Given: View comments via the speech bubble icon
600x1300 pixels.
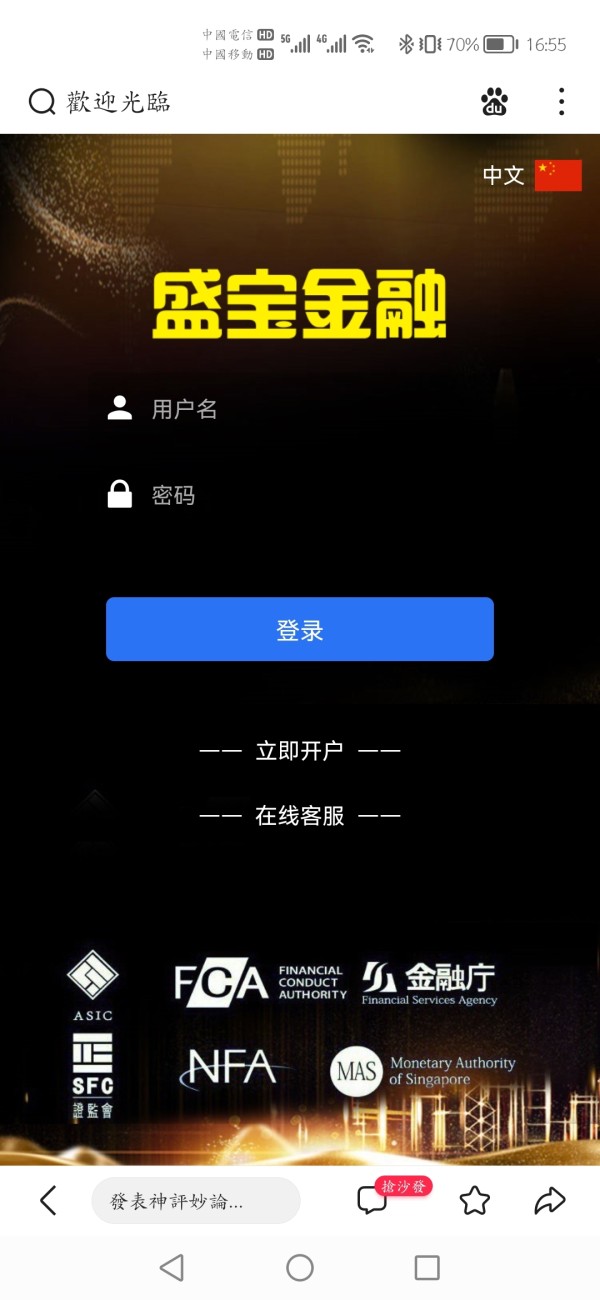Looking at the screenshot, I should [x=372, y=1201].
